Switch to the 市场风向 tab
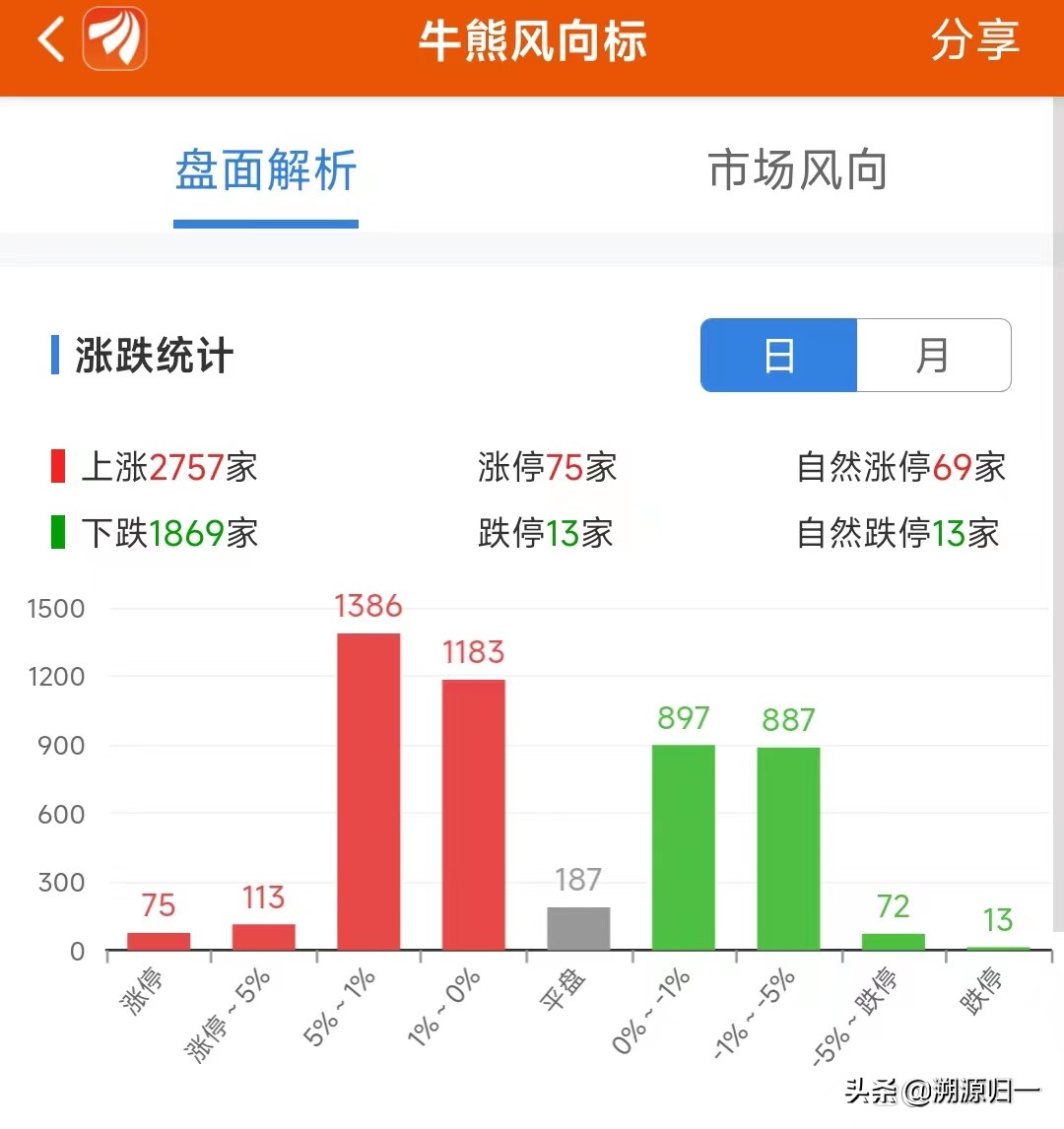The height and width of the screenshot is (1129, 1064). tap(796, 169)
